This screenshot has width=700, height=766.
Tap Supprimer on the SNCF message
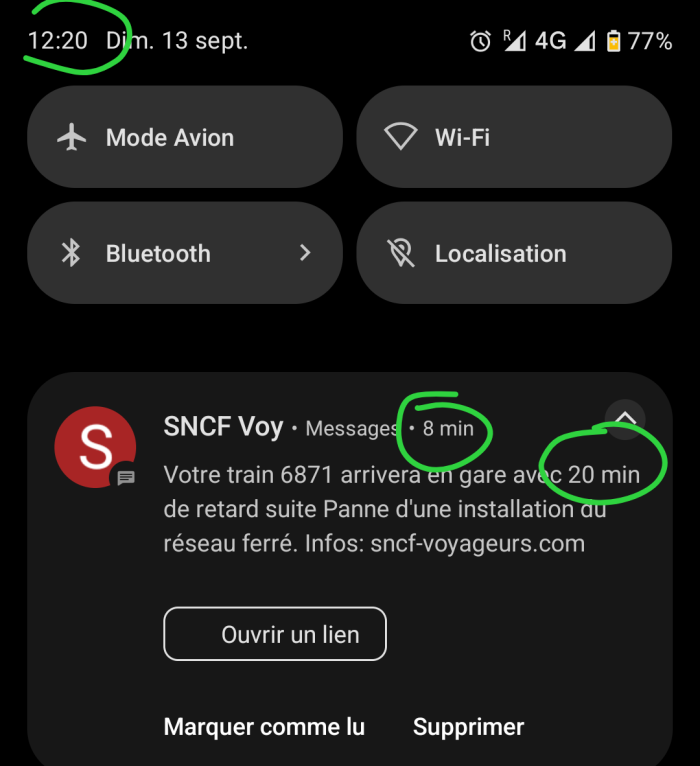(468, 726)
